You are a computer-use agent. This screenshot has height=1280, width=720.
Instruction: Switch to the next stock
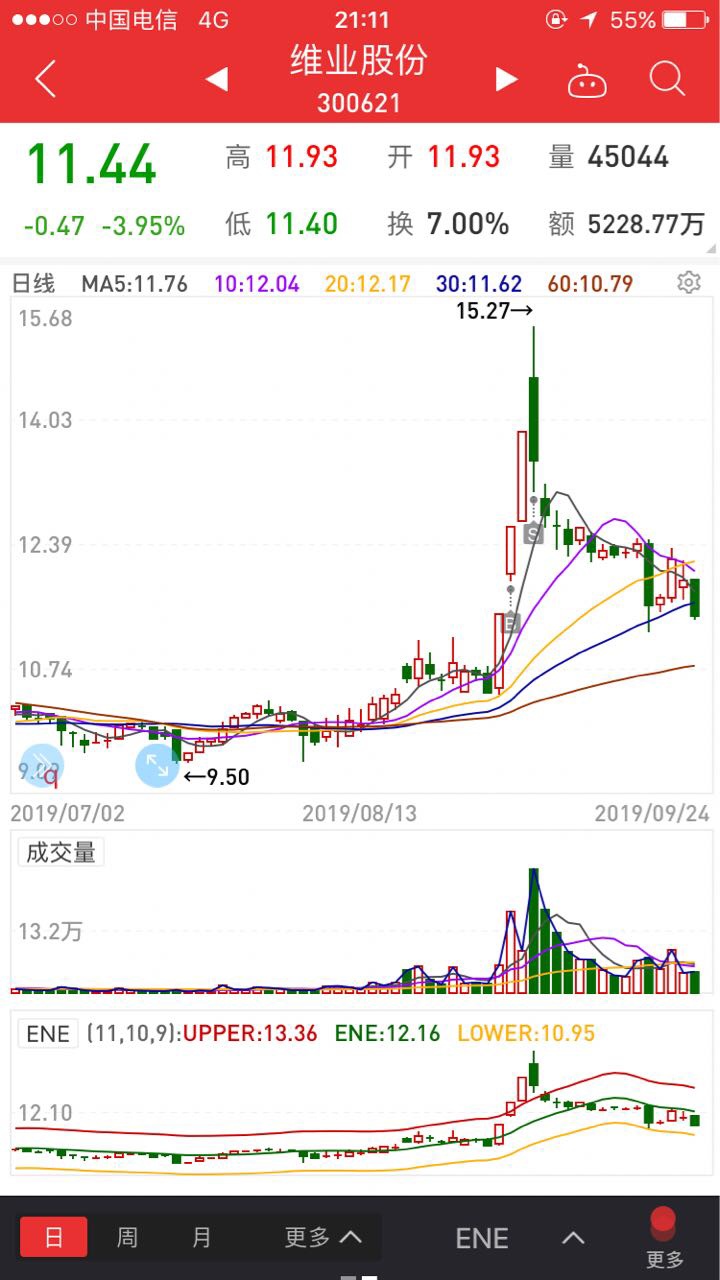[x=507, y=79]
